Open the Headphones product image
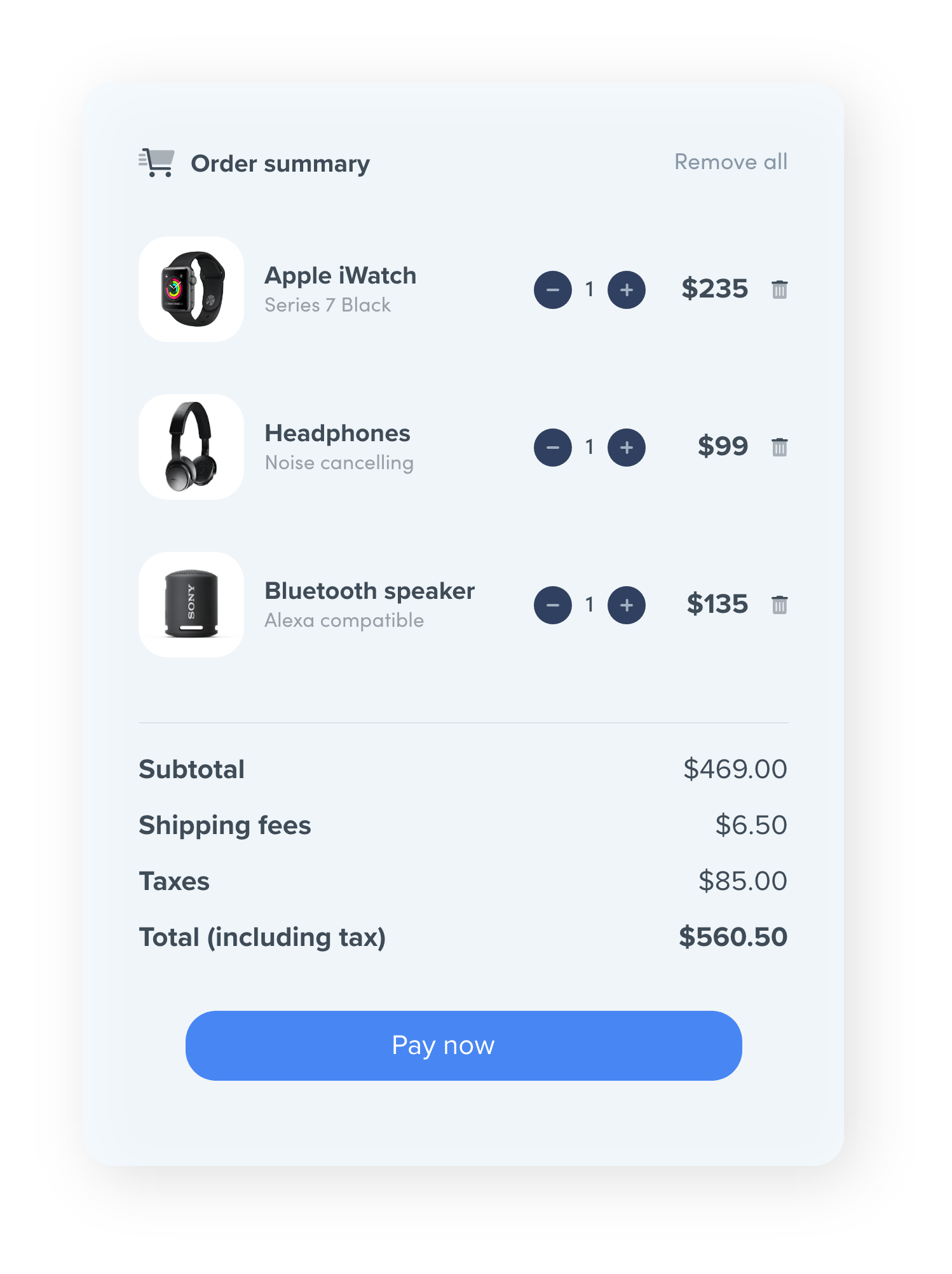Image resolution: width=952 pixels, height=1274 pixels. point(191,447)
